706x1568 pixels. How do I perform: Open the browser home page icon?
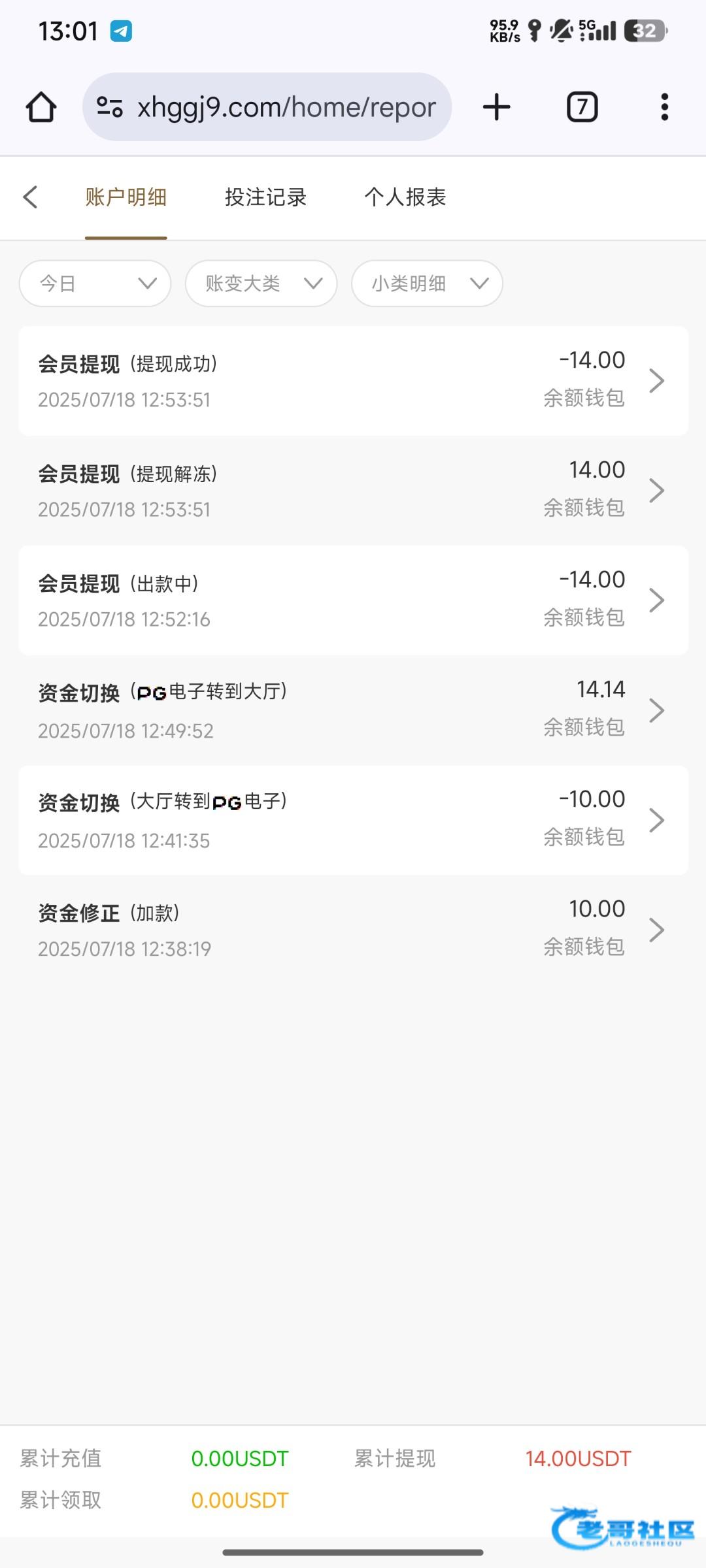click(x=41, y=107)
